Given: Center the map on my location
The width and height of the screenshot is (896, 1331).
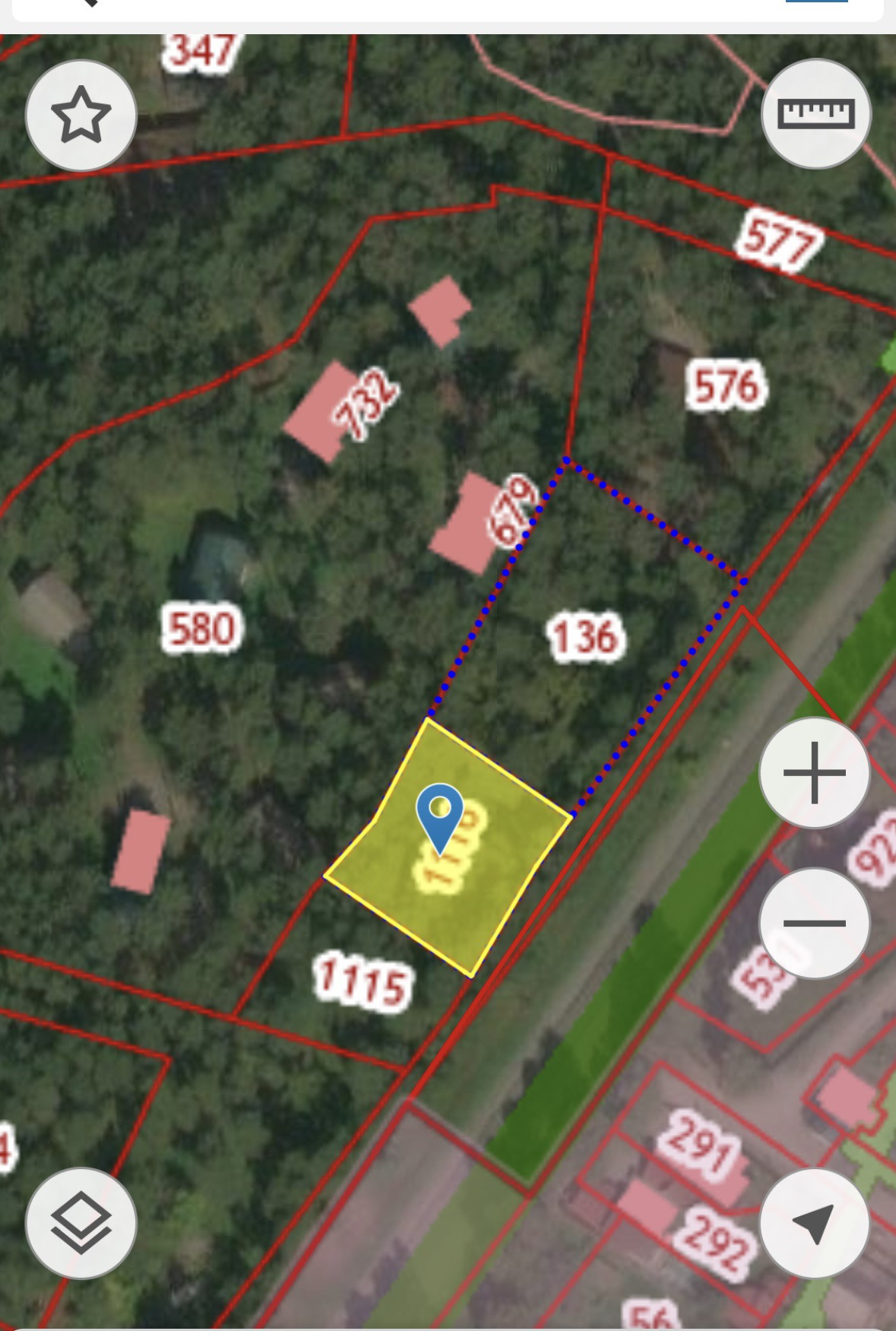Looking at the screenshot, I should click(x=815, y=1223).
